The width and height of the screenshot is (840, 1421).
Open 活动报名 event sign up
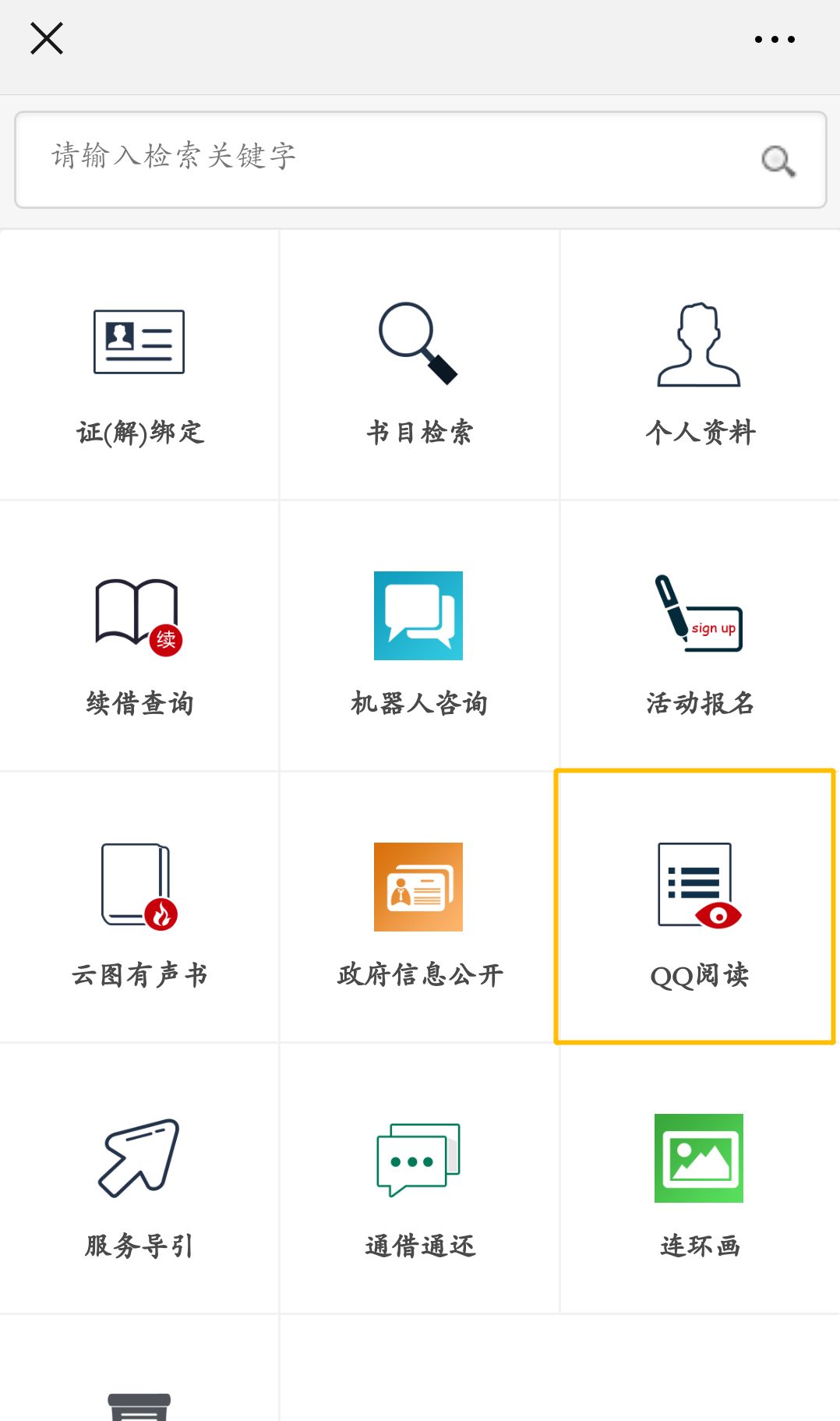click(699, 638)
